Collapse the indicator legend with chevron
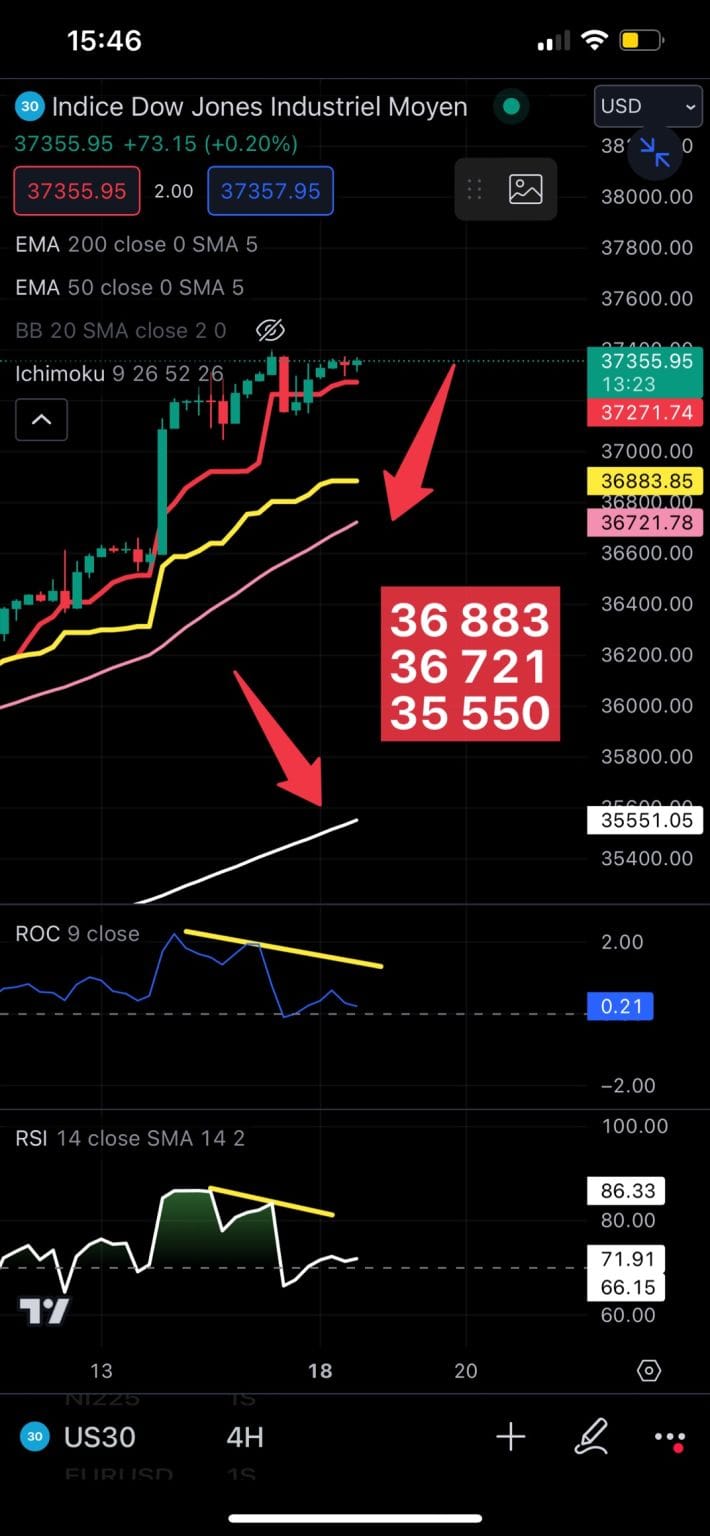The height and width of the screenshot is (1536, 710). pyautogui.click(x=41, y=420)
